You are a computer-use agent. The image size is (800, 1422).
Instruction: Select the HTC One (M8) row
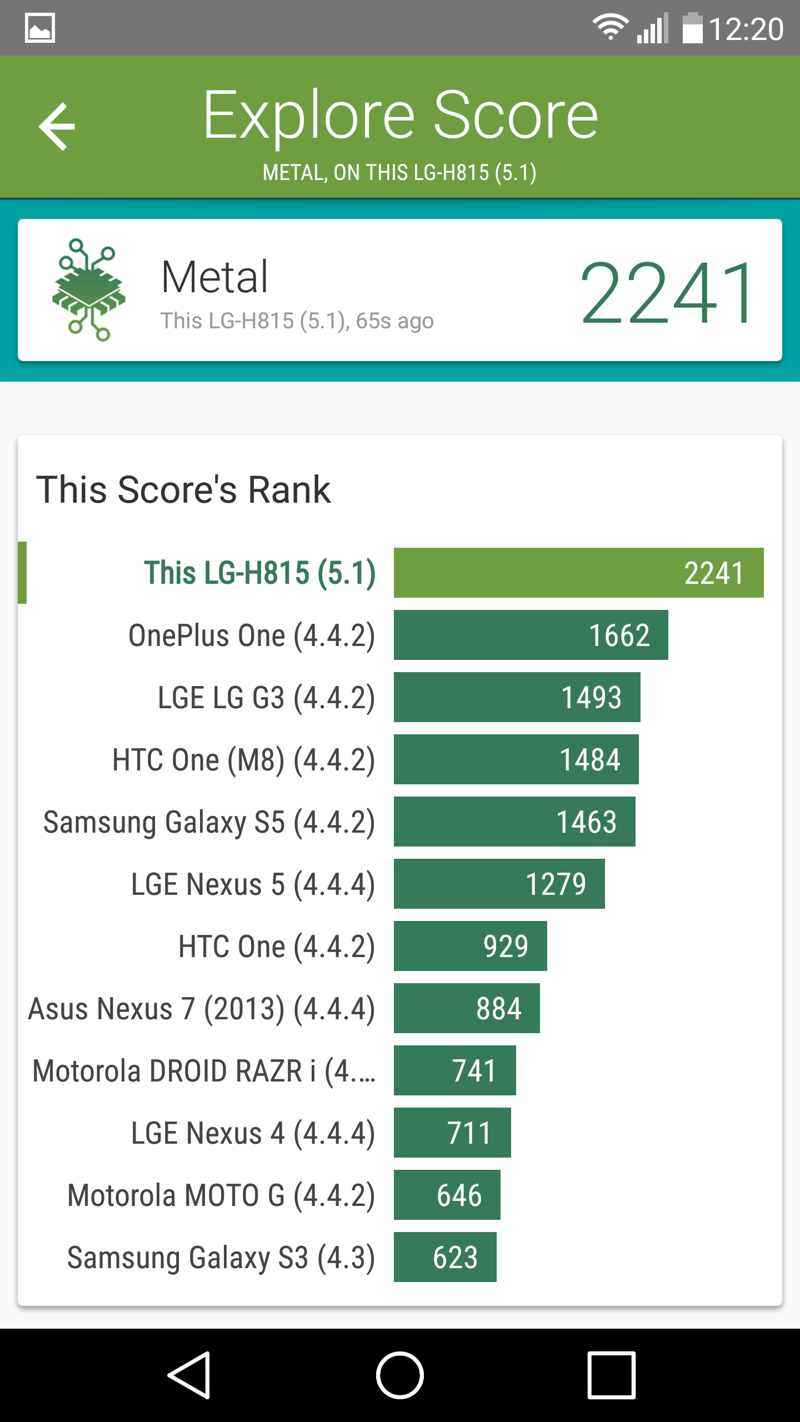point(400,760)
